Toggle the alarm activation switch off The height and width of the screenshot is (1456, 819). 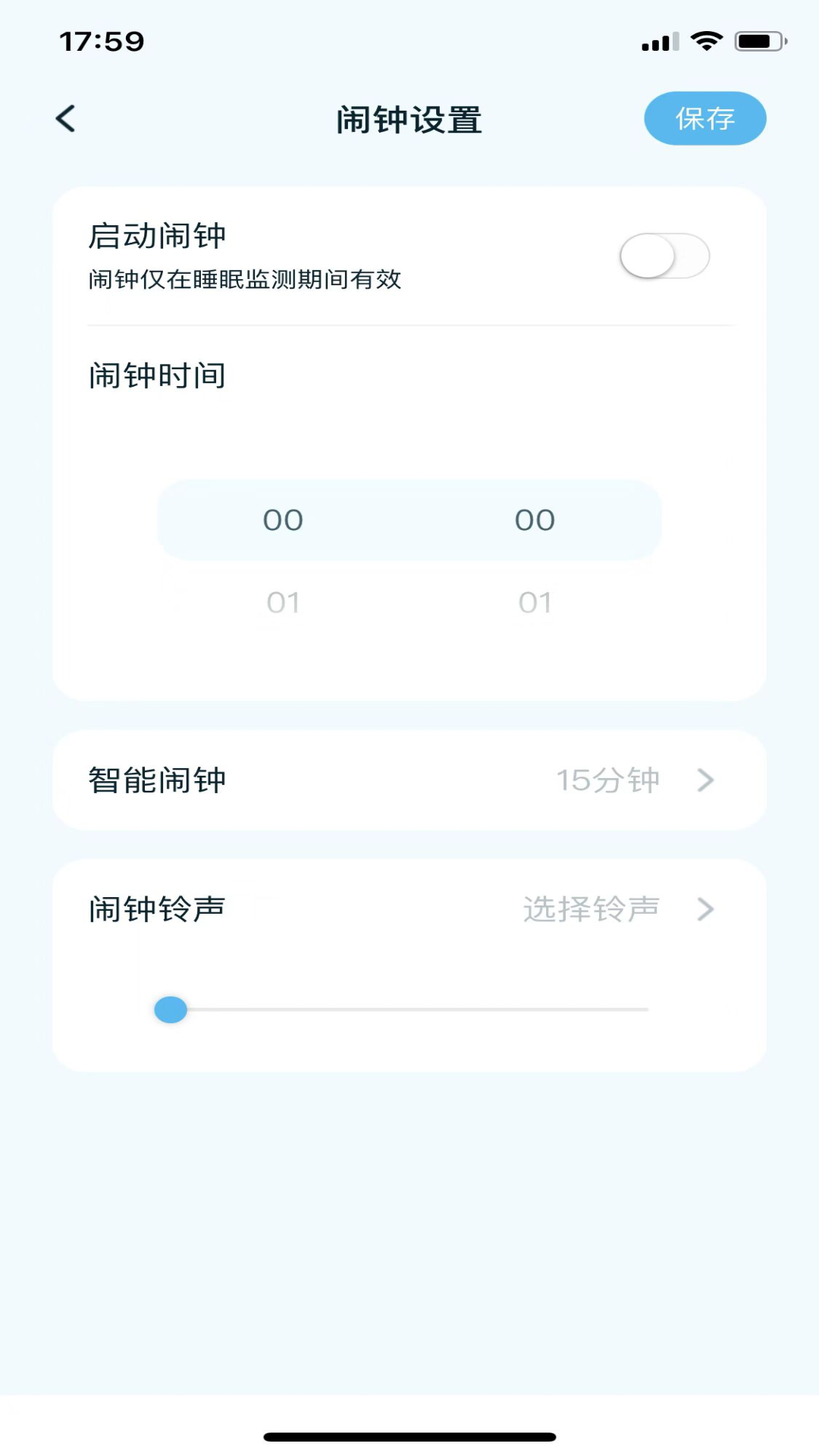(x=664, y=256)
